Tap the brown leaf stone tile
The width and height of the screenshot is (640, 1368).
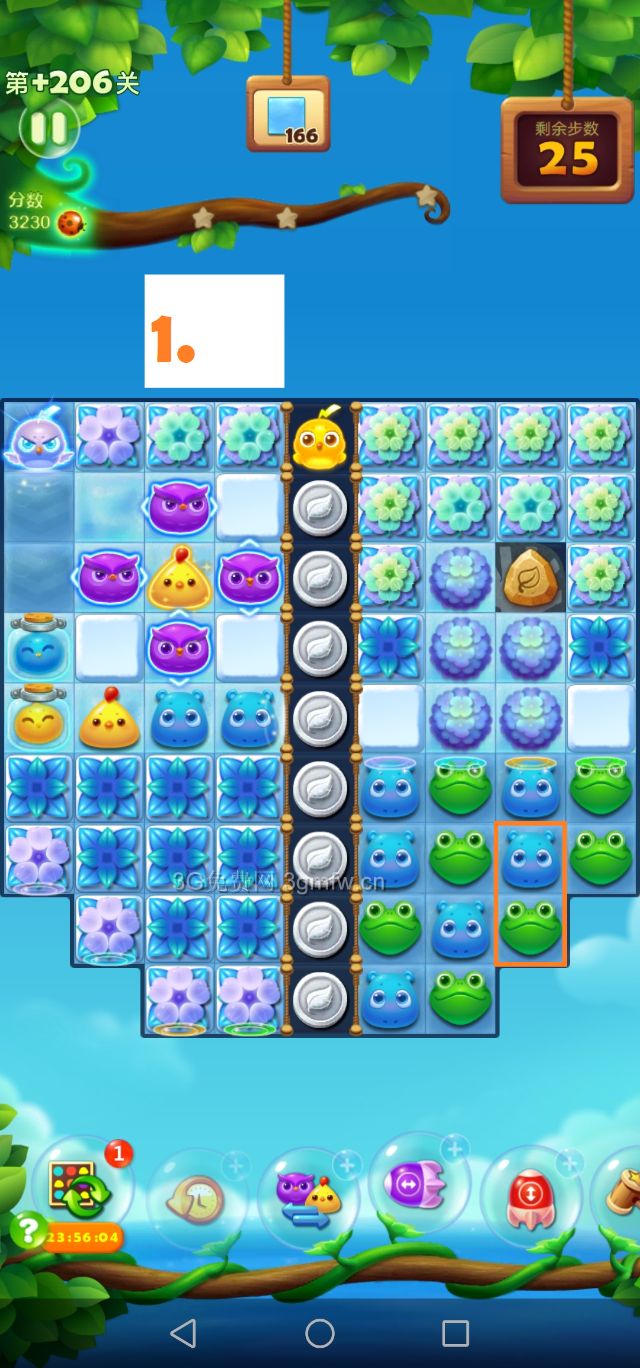(530, 578)
